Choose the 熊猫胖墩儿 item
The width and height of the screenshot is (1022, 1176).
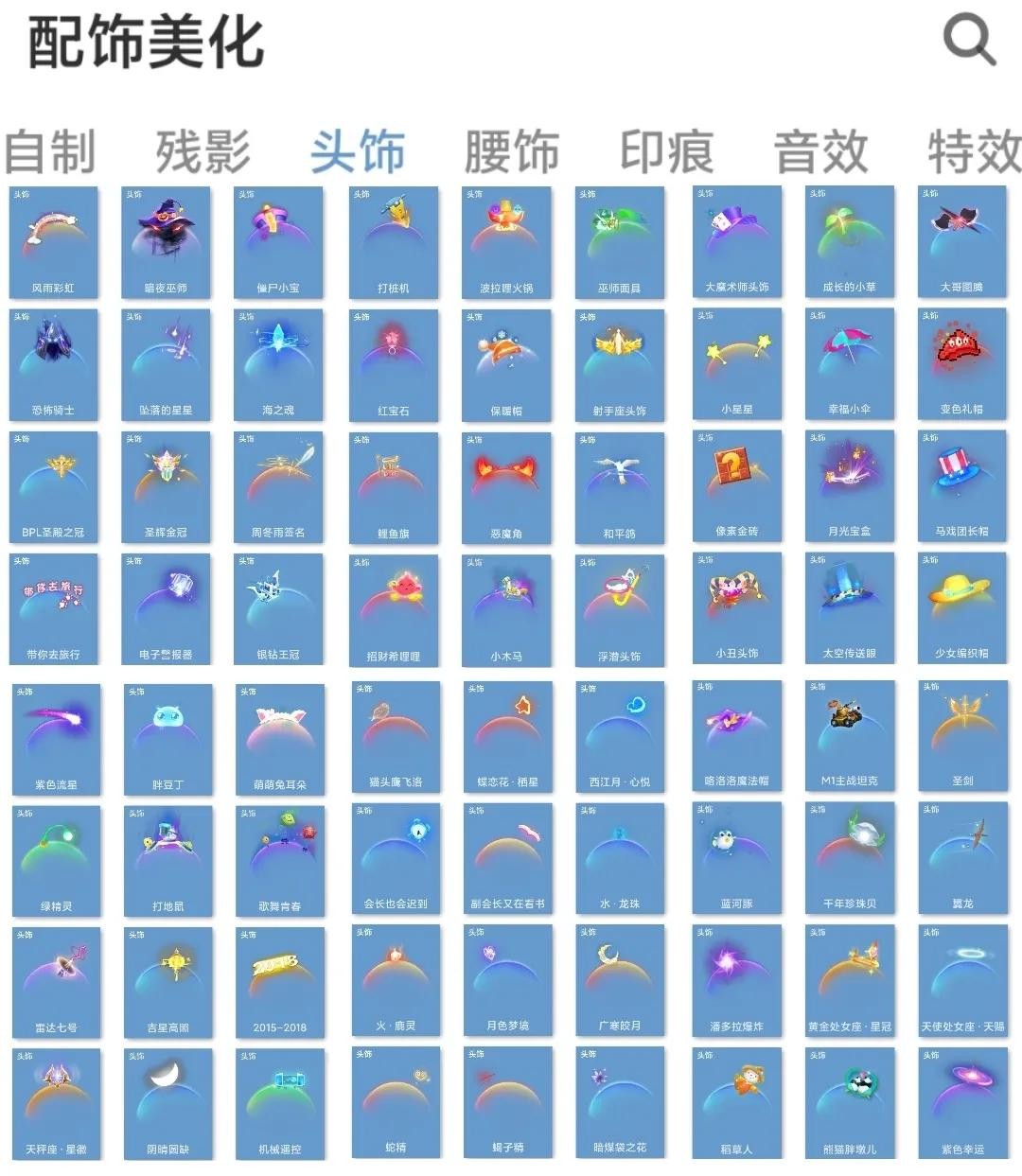click(x=849, y=1103)
